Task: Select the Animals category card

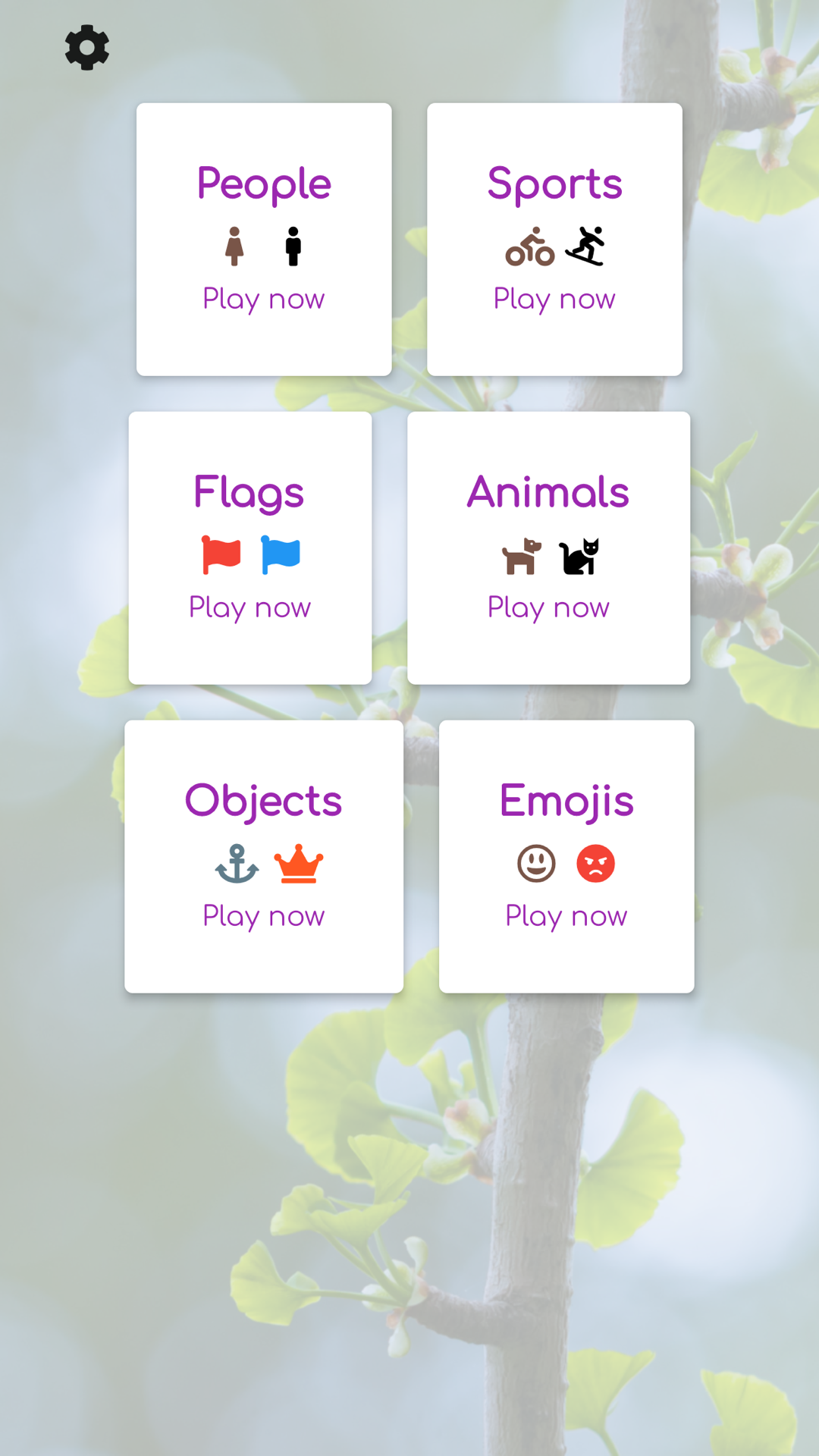Action: pyautogui.click(x=548, y=548)
